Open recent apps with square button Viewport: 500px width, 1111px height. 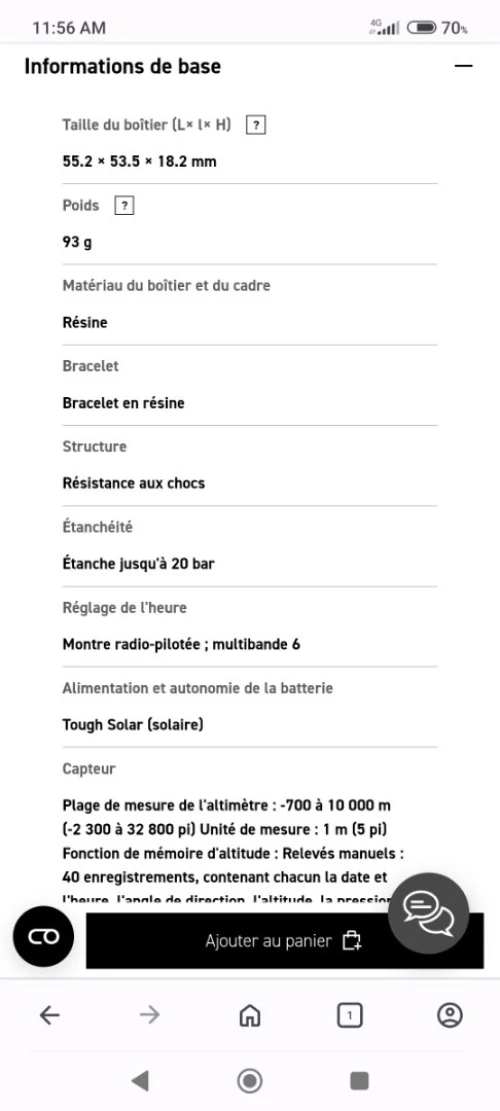coord(360,1081)
